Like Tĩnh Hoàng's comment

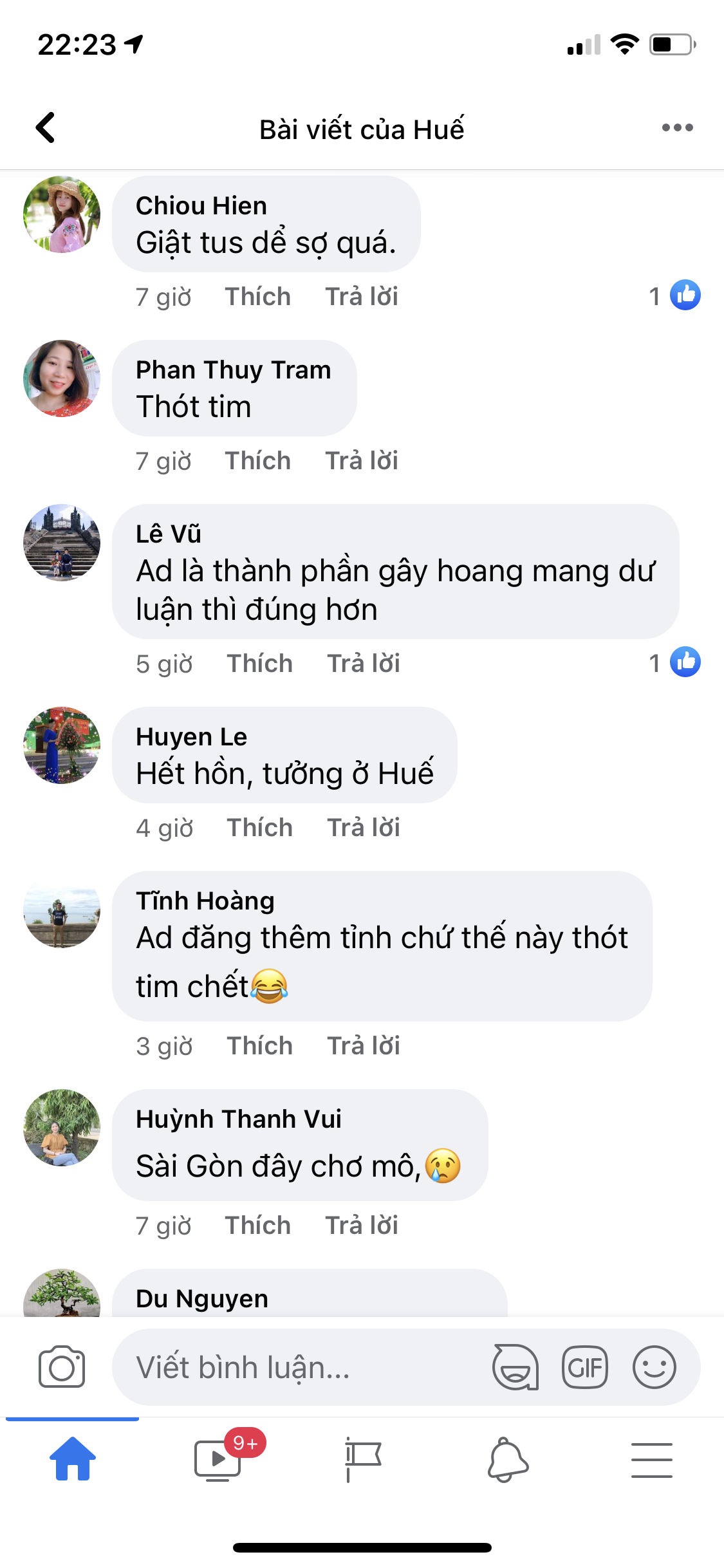[259, 1046]
